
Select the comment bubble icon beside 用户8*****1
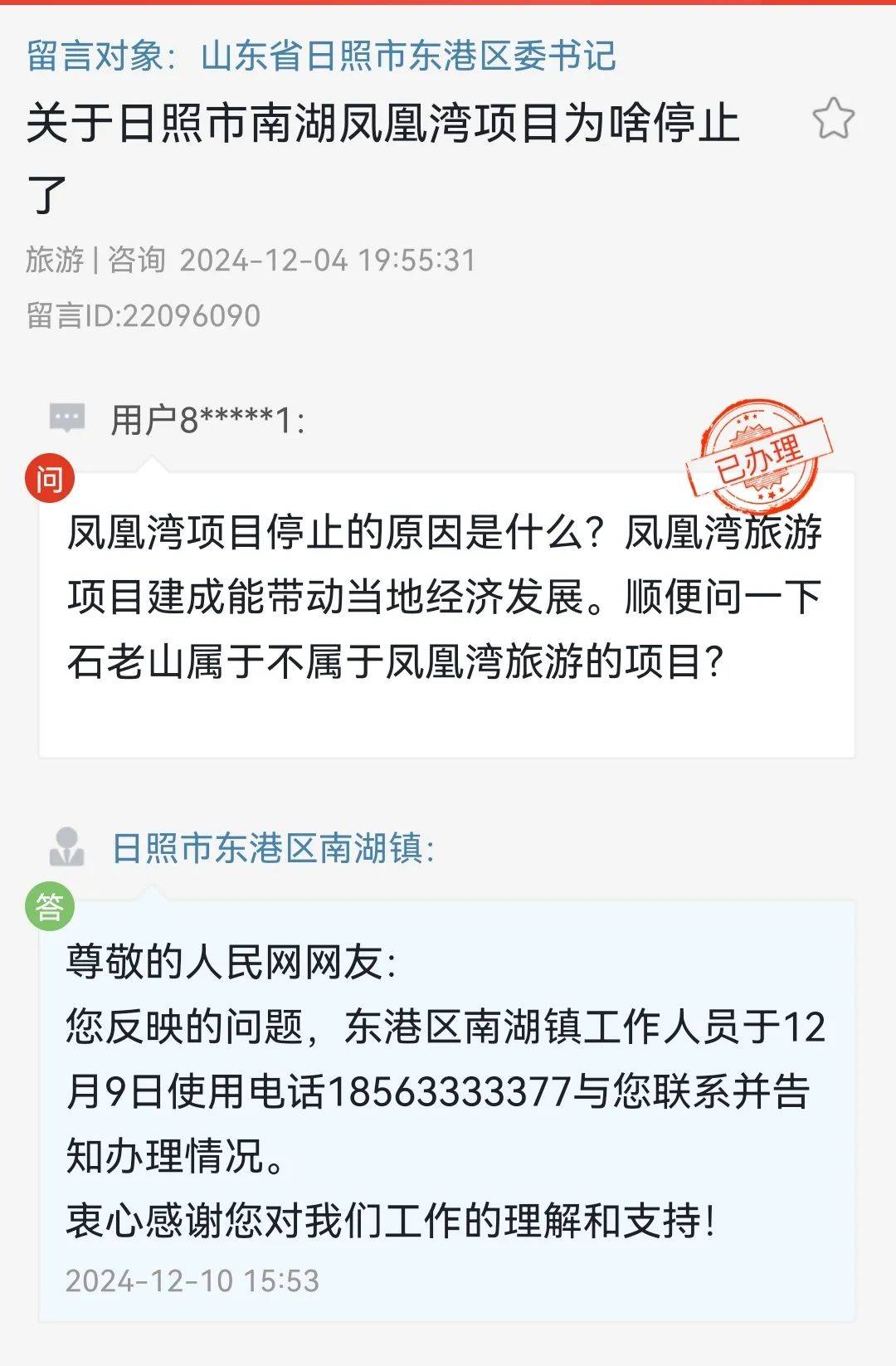coord(69,418)
